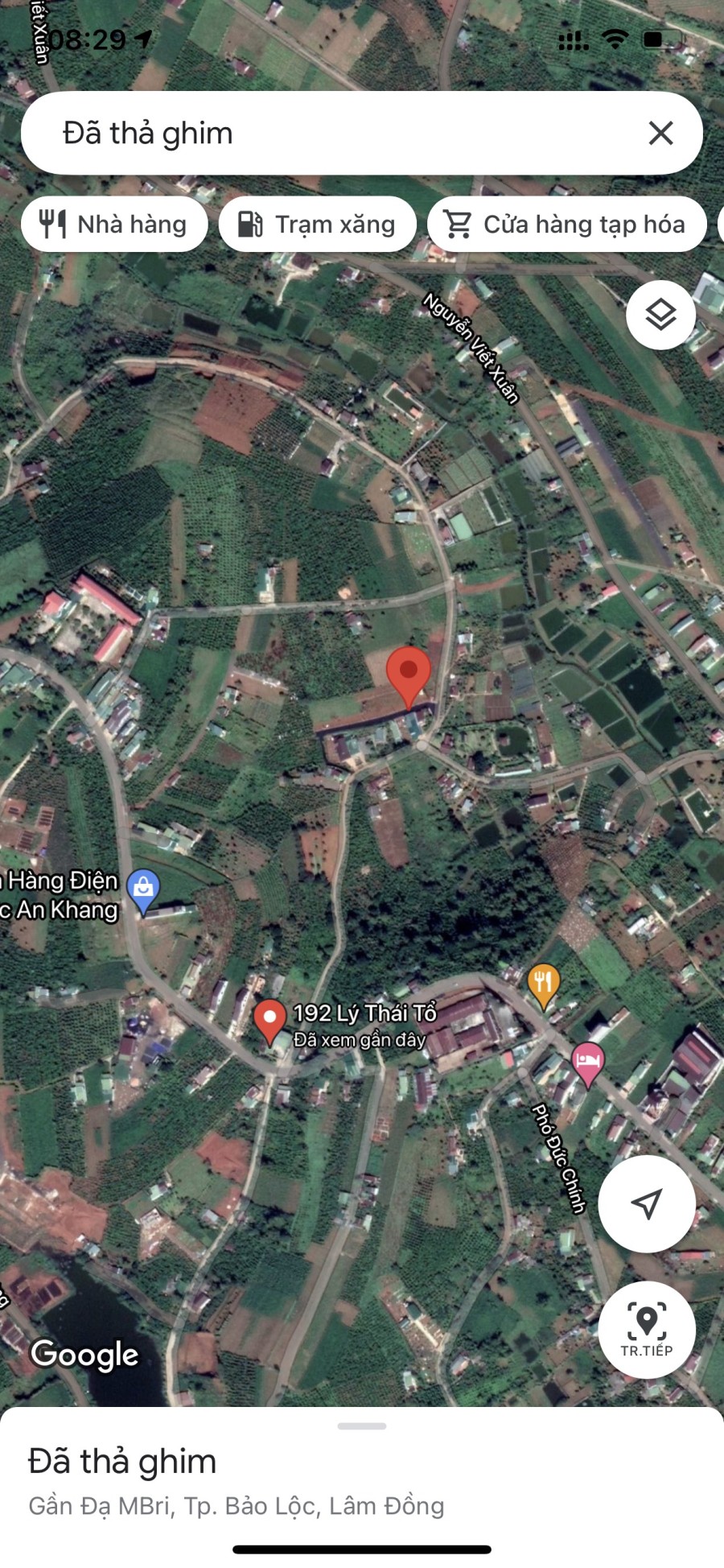Open the map layers selector

pyautogui.click(x=660, y=315)
